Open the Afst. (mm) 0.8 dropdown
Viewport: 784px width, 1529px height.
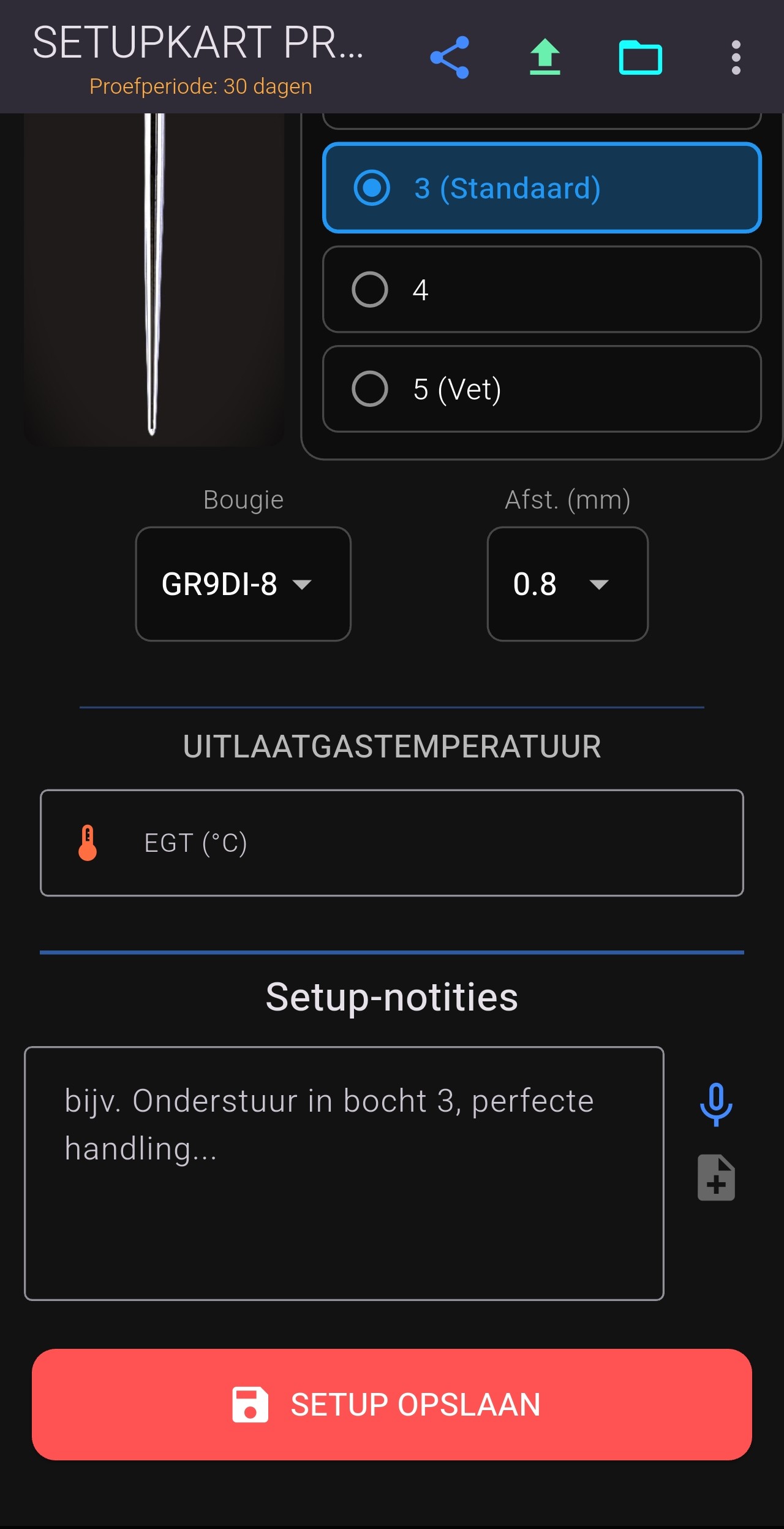pos(567,584)
